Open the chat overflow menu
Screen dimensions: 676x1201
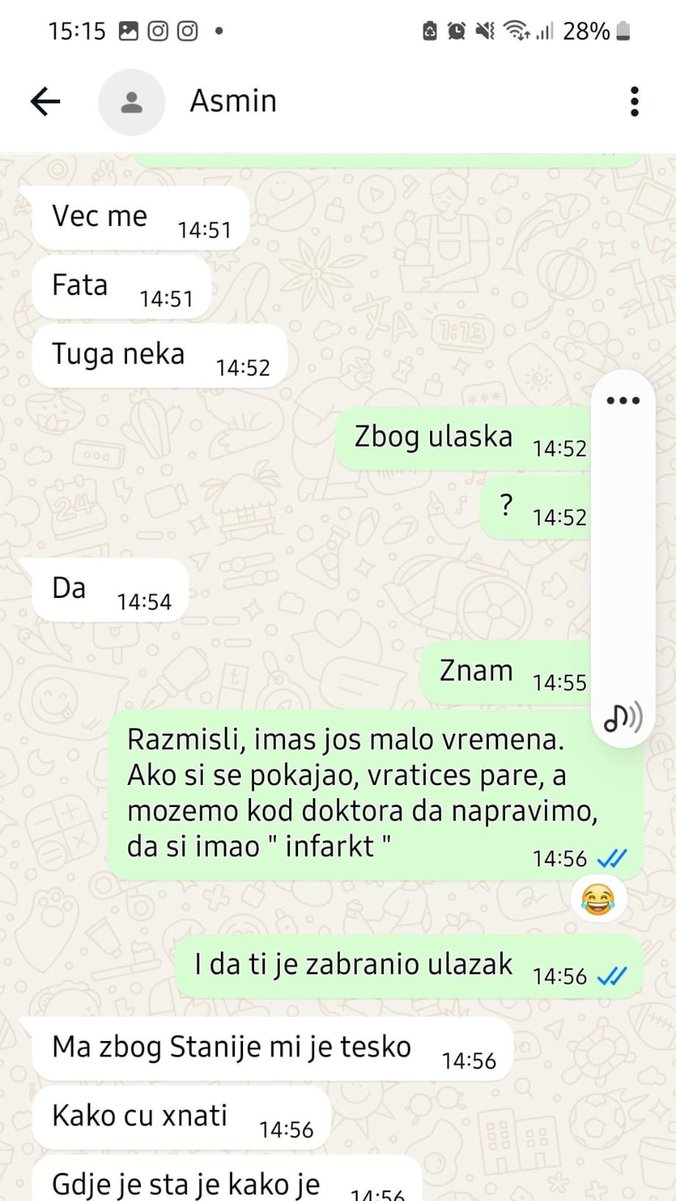[634, 101]
